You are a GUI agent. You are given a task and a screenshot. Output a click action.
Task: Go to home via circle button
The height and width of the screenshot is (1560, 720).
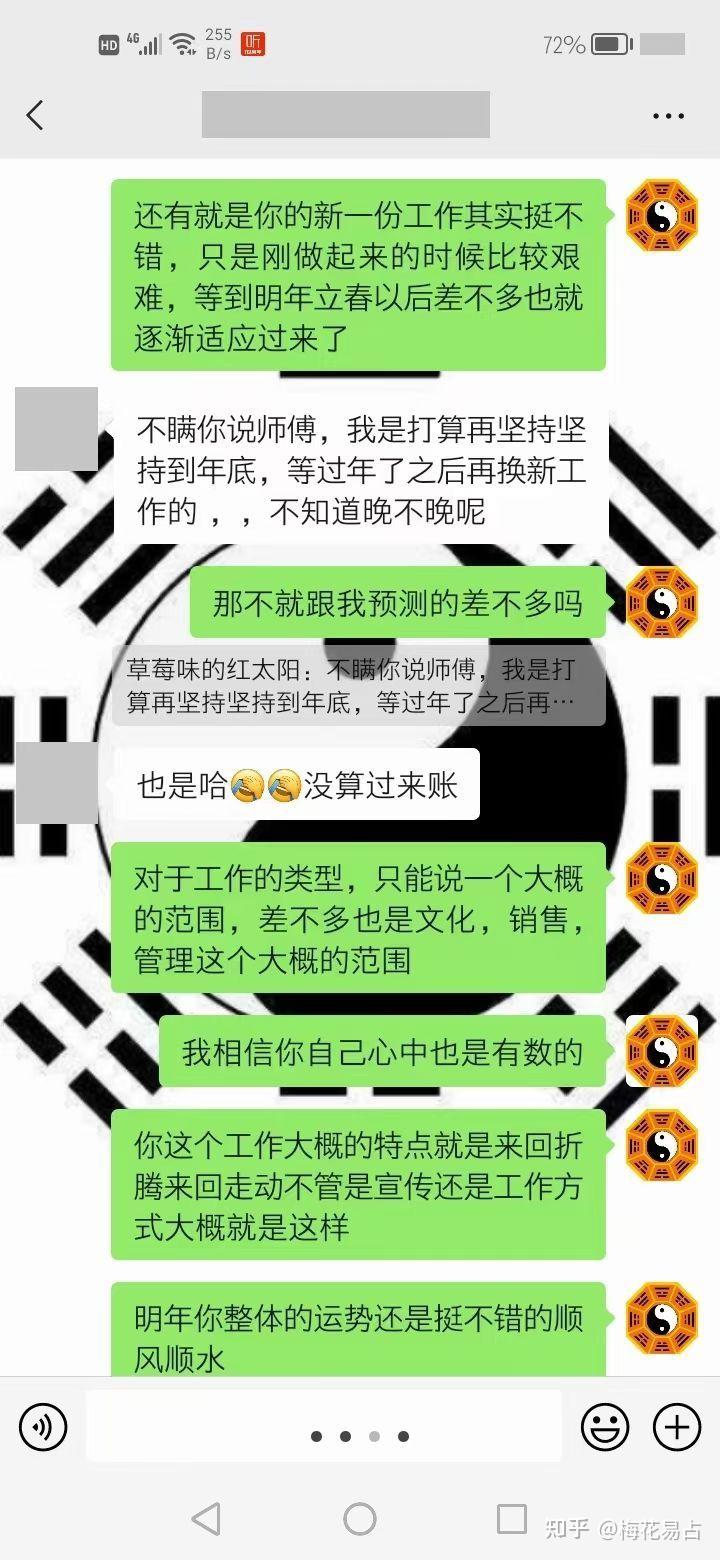pos(360,1518)
